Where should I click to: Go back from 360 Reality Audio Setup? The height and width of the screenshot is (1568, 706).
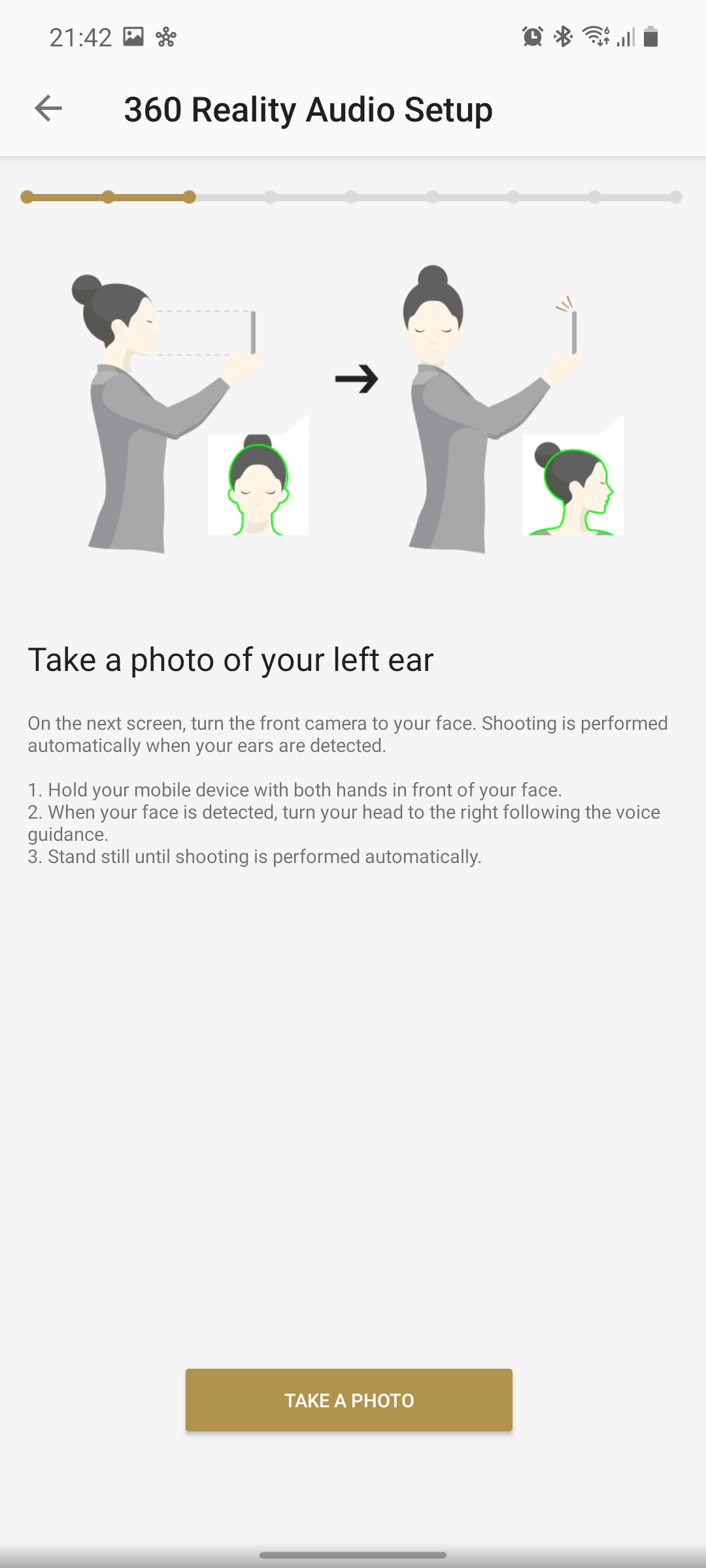coord(48,108)
